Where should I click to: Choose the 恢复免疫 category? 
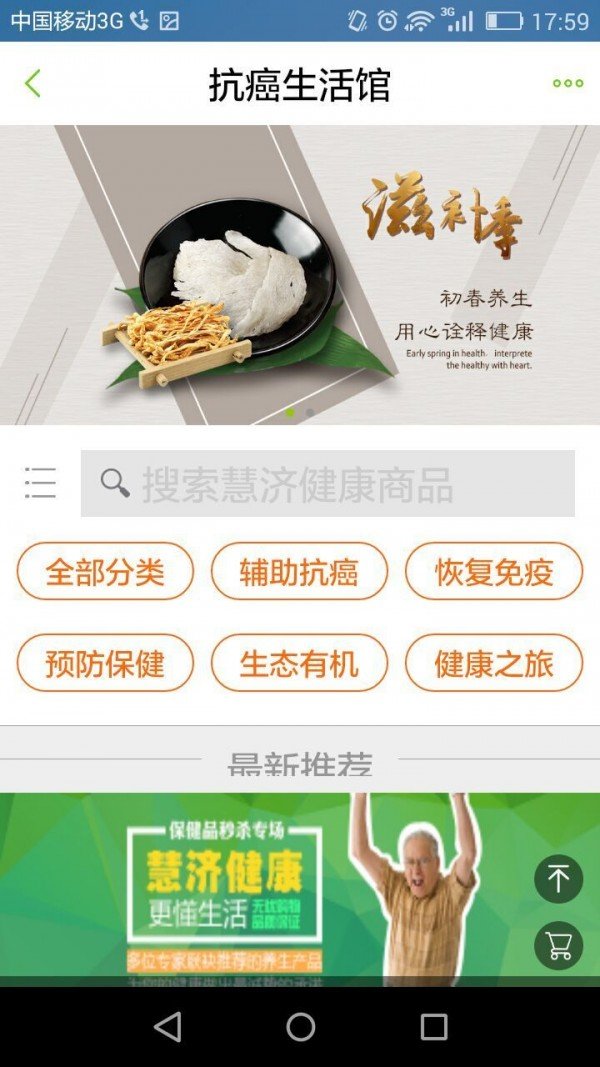point(493,572)
